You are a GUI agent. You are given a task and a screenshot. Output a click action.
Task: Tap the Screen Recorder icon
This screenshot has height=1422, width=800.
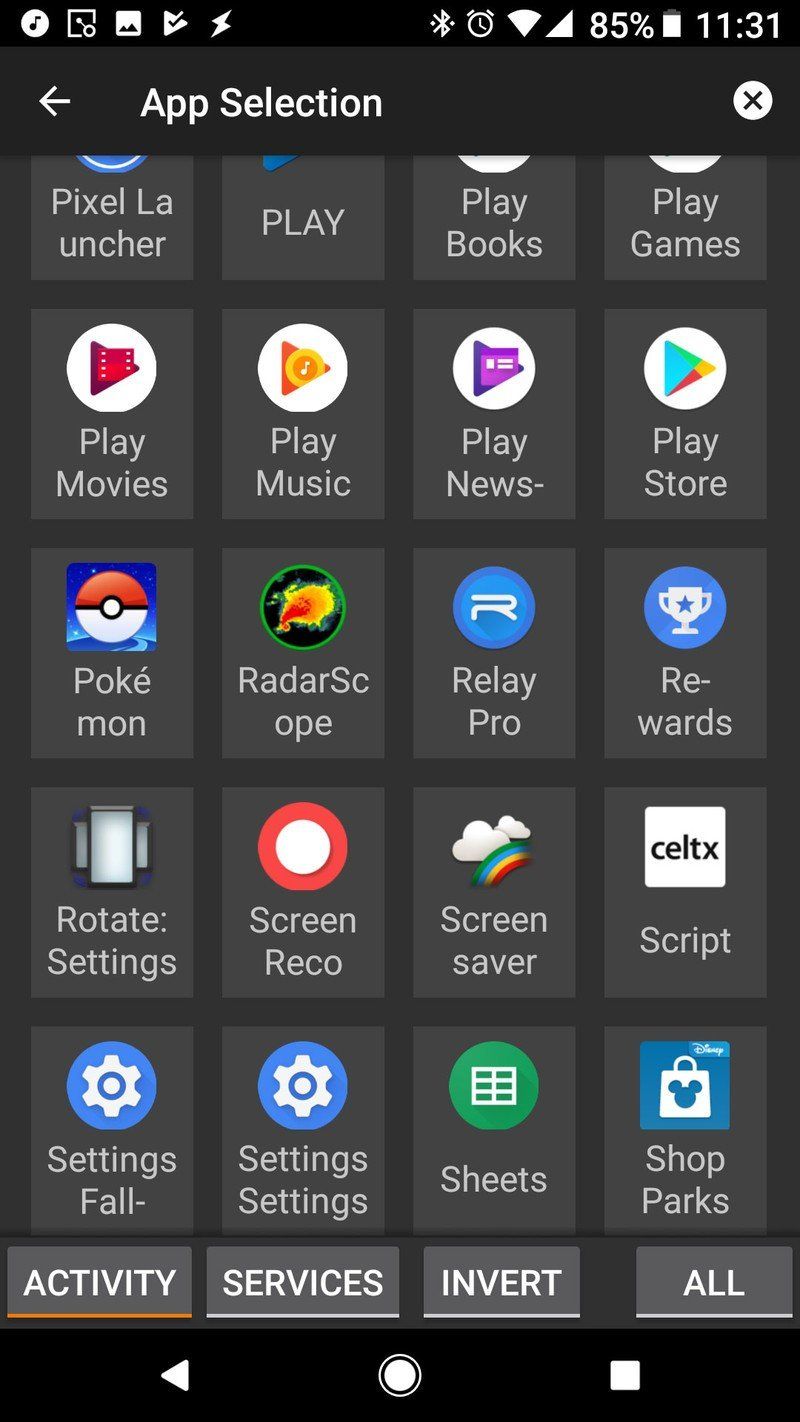coord(303,846)
